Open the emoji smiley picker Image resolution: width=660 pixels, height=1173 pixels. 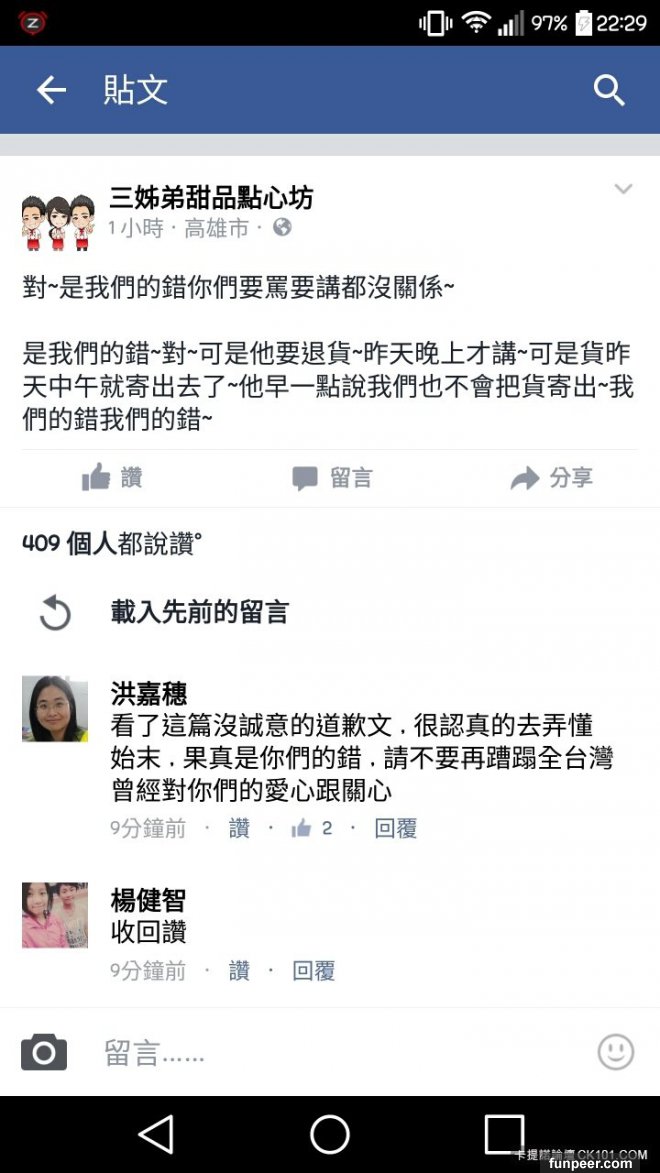[x=615, y=1052]
